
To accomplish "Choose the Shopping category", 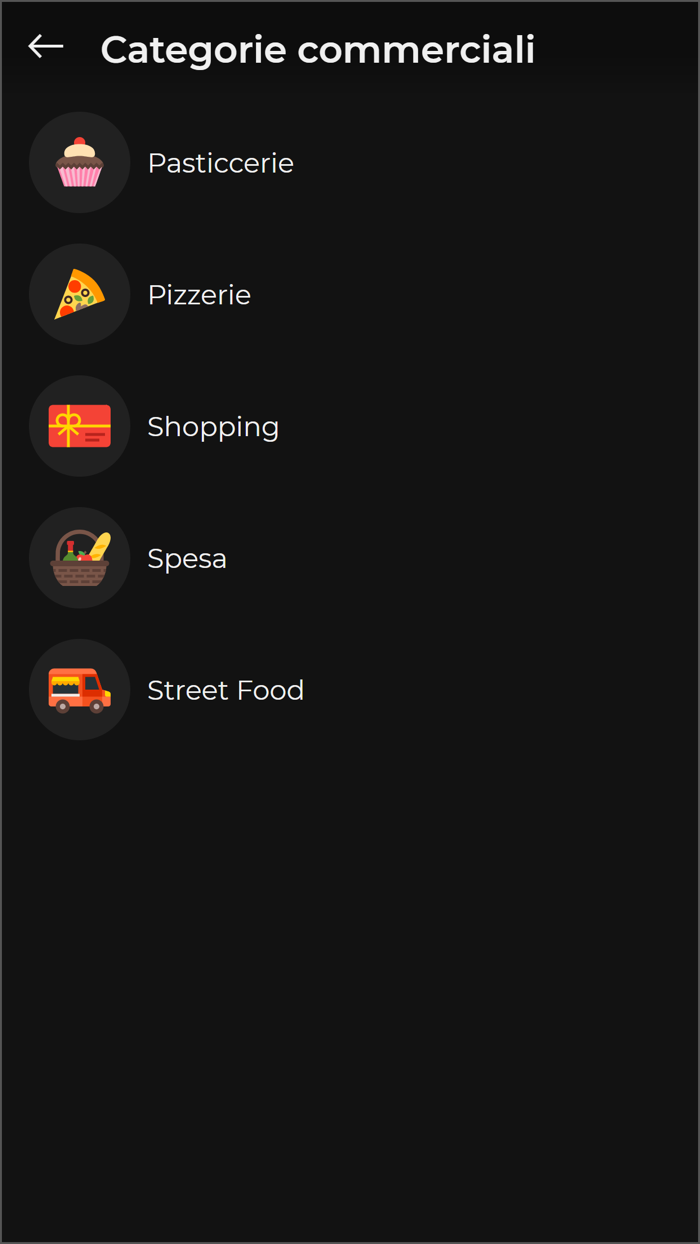I will [213, 427].
